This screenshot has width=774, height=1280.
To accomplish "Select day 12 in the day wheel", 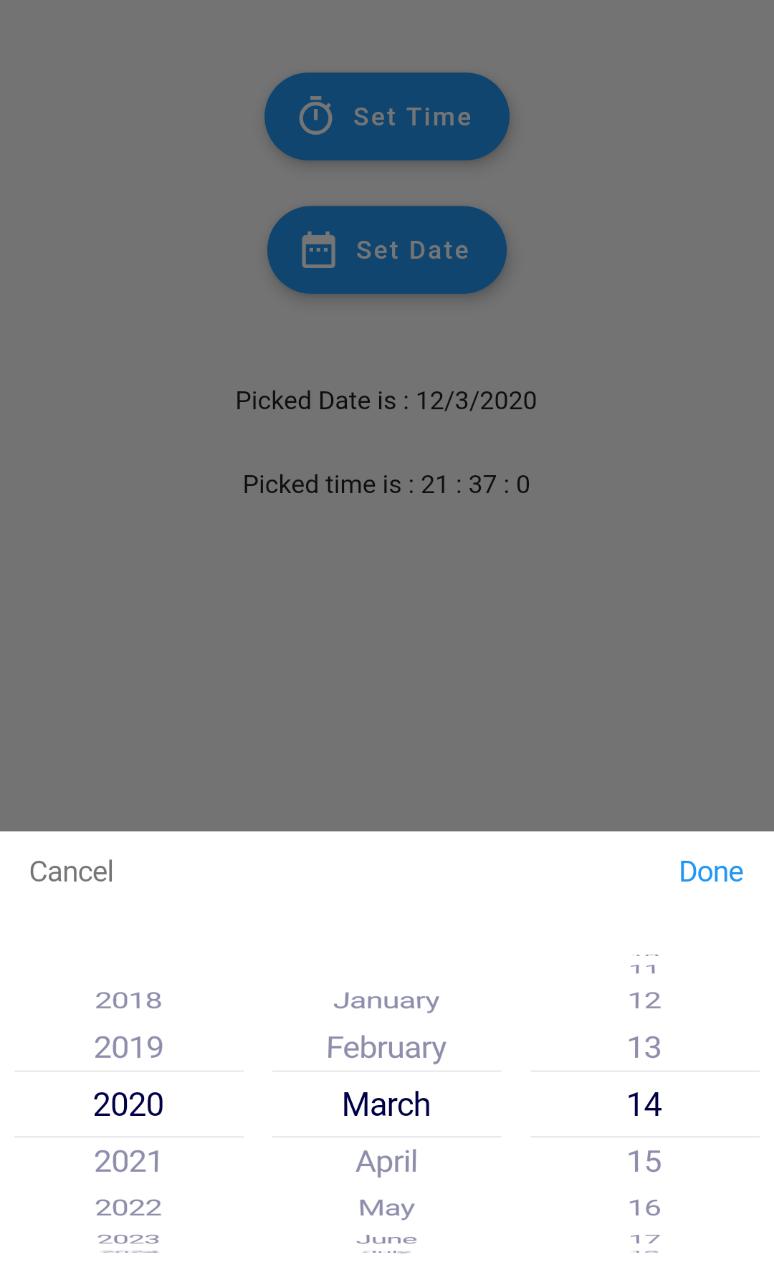I will 645,1000.
